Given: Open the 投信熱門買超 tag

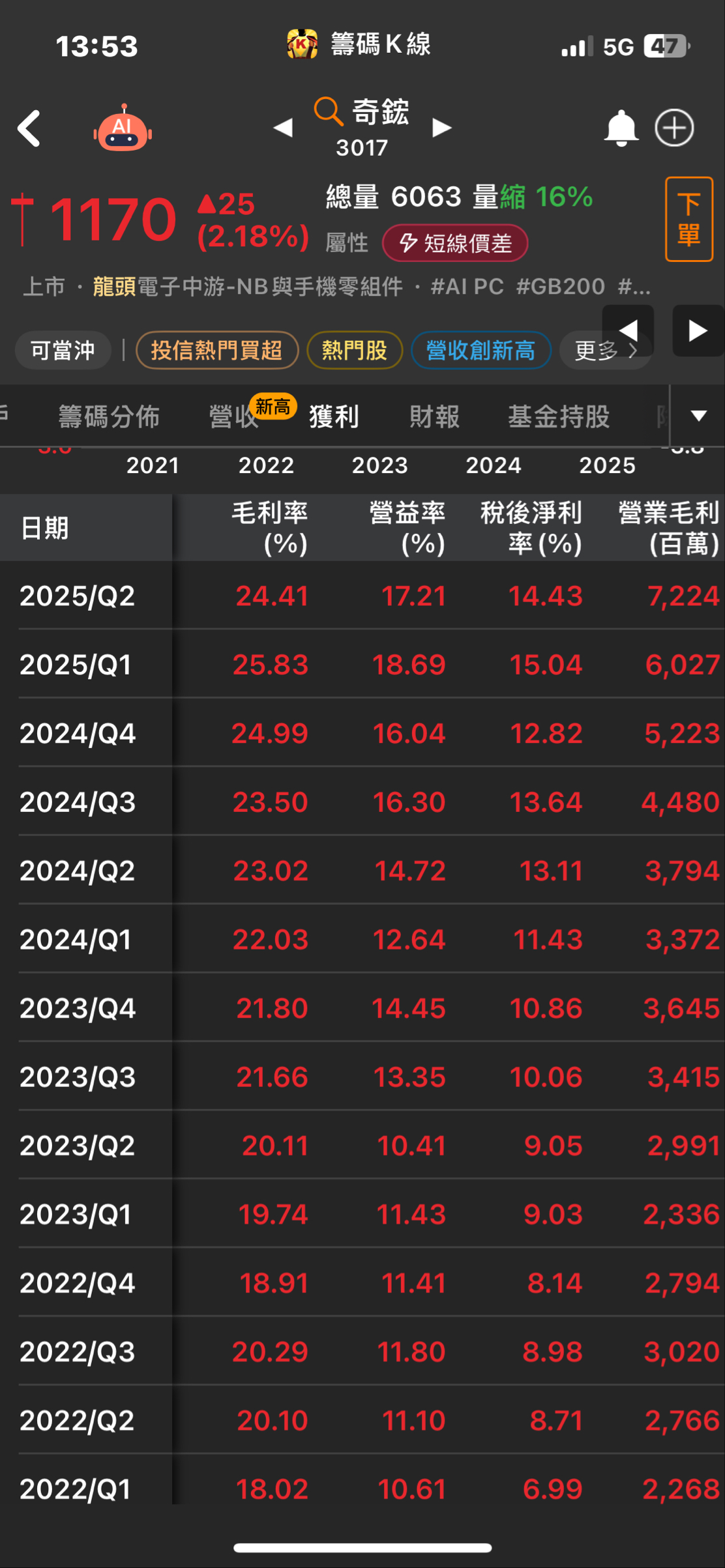Looking at the screenshot, I should [x=216, y=351].
